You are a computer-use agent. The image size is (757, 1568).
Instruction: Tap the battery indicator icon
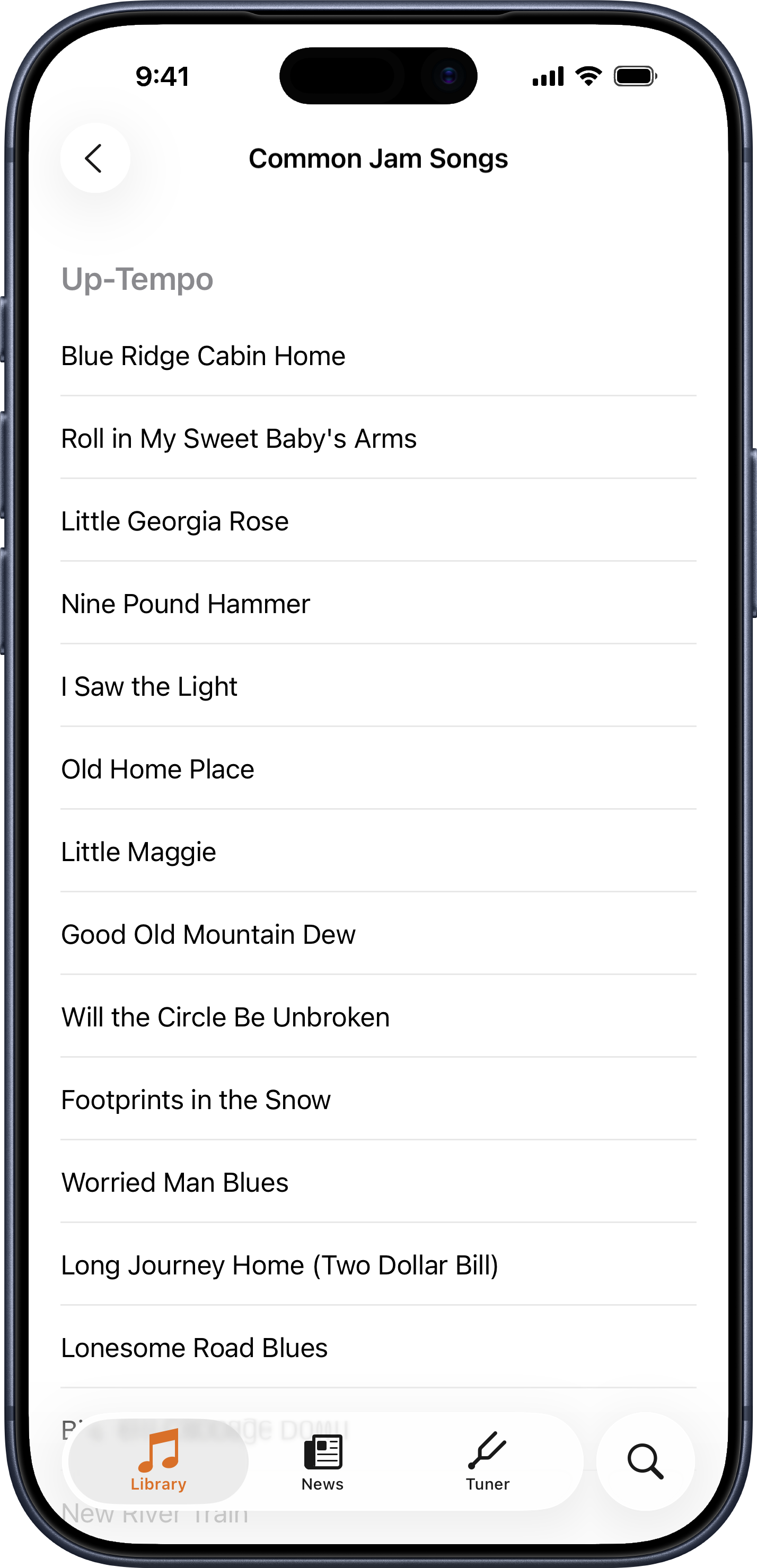635,75
